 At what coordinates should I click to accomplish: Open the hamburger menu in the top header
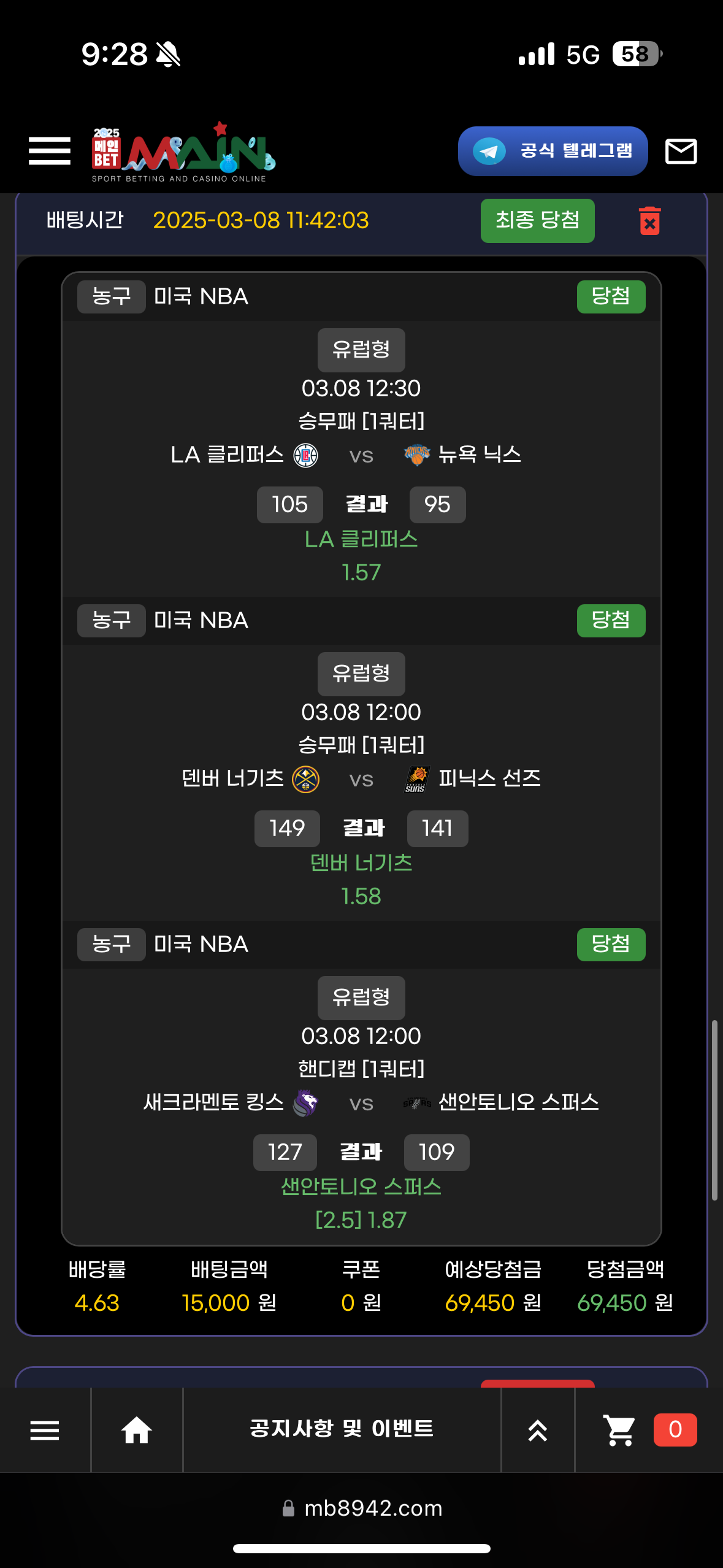[50, 151]
